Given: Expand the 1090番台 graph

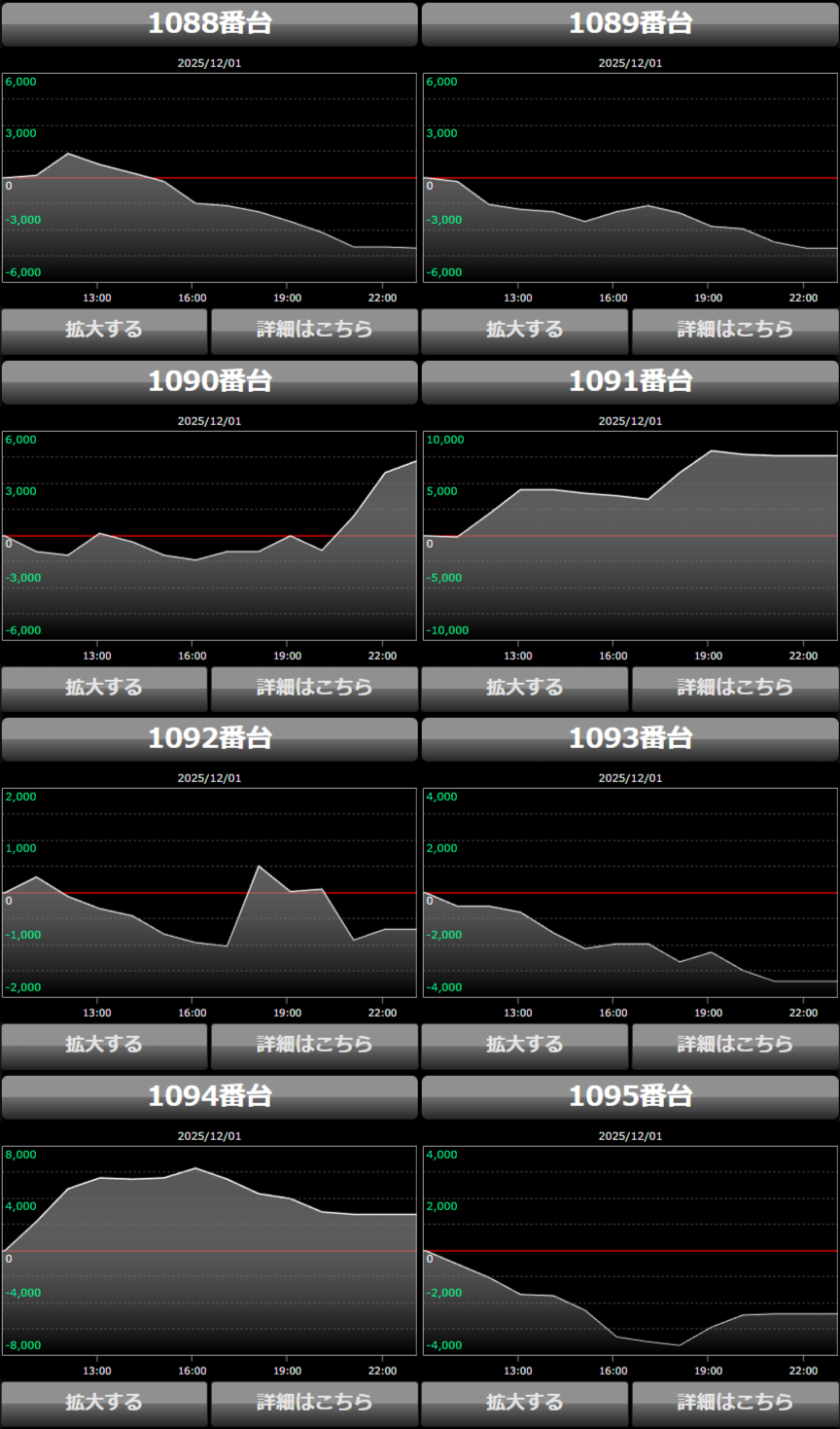Looking at the screenshot, I should click(104, 688).
